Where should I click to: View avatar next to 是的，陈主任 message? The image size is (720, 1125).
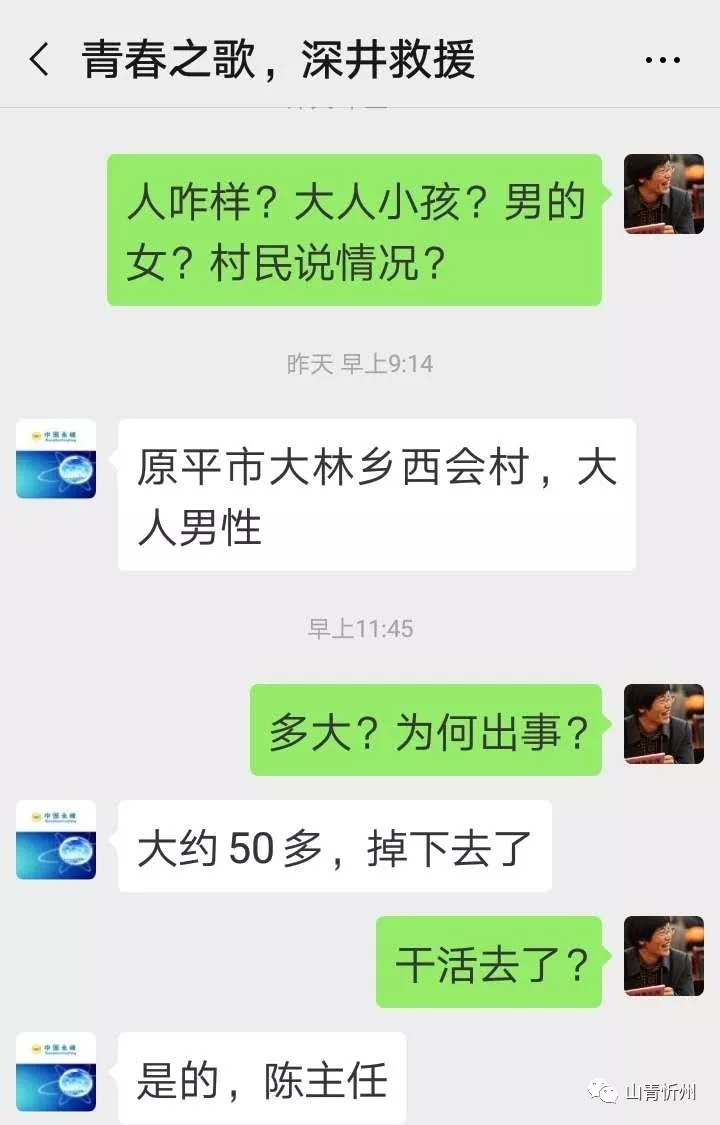pyautogui.click(x=56, y=1072)
